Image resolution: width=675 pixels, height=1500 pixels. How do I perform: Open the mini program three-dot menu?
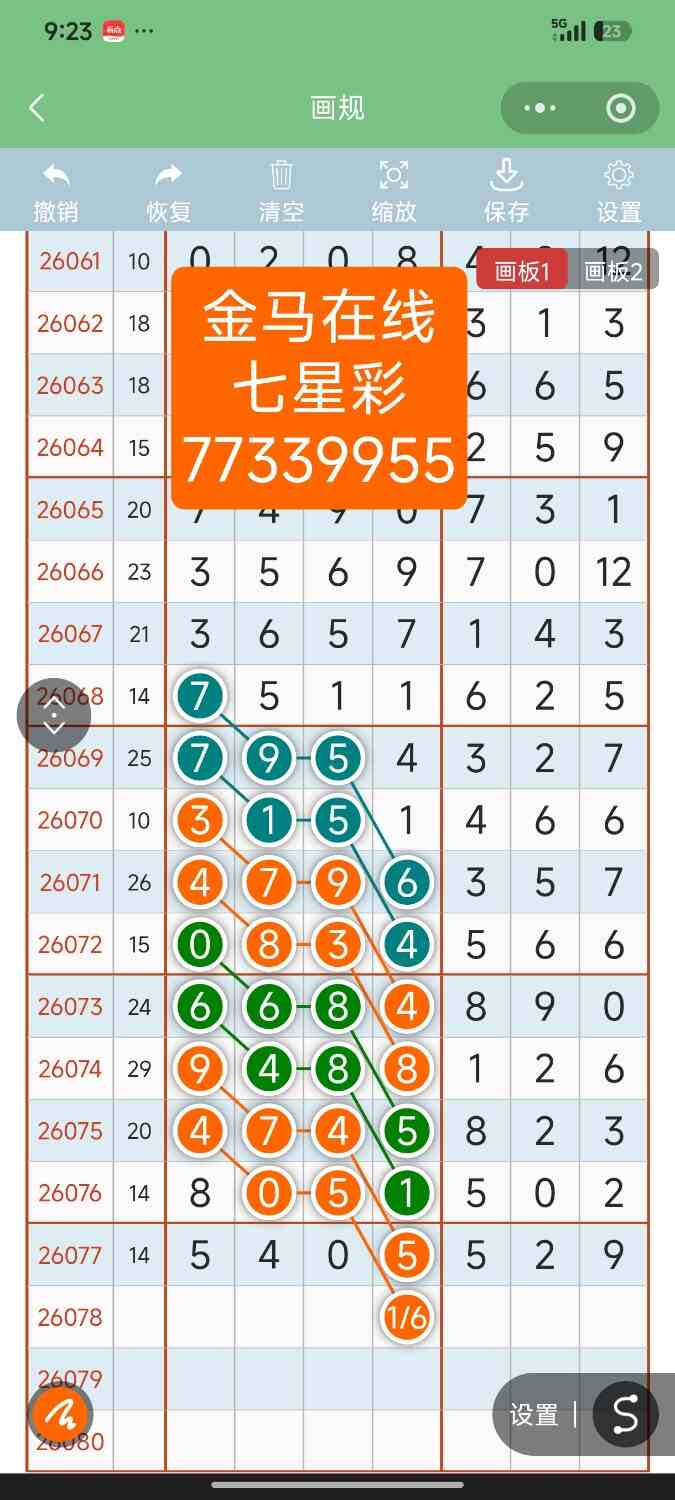point(540,108)
